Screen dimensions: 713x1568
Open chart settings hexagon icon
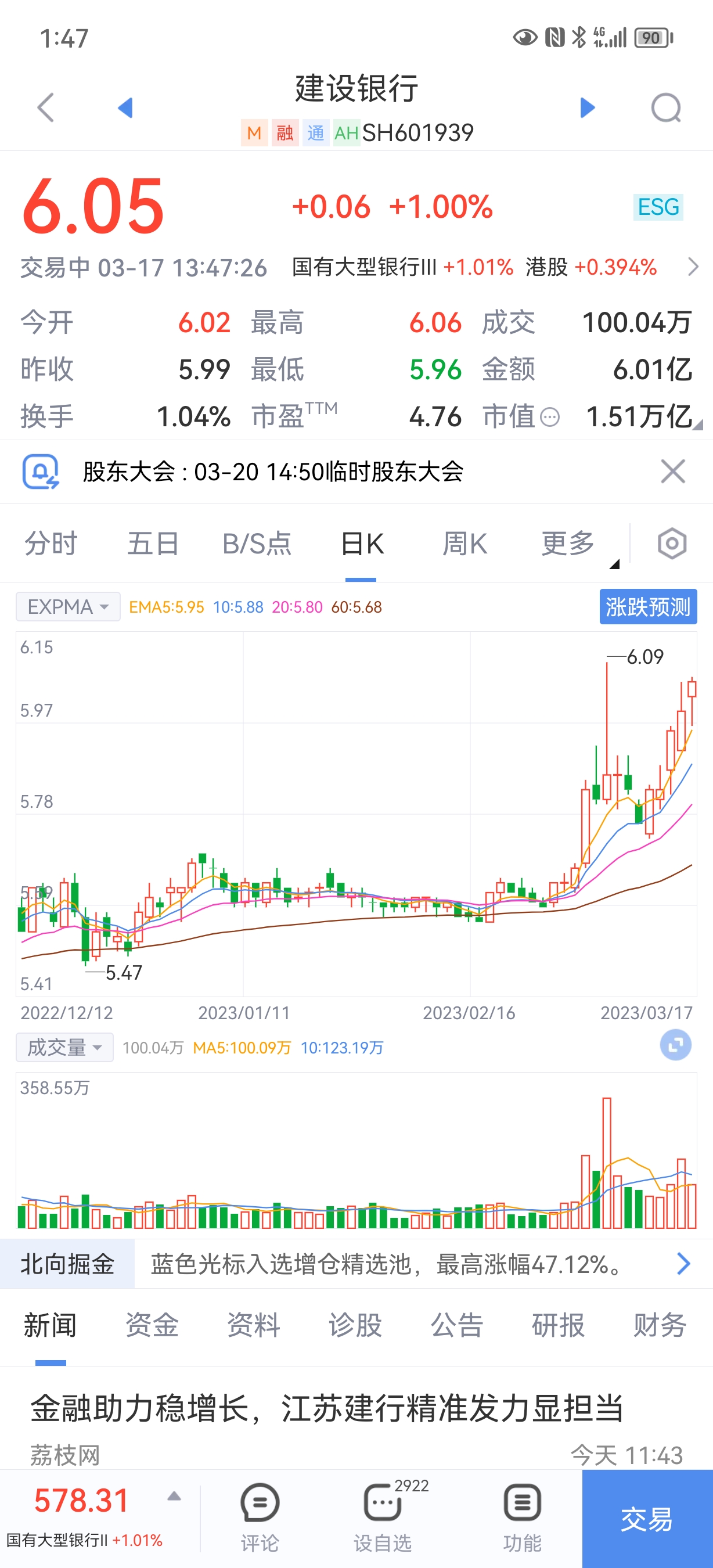click(x=672, y=544)
